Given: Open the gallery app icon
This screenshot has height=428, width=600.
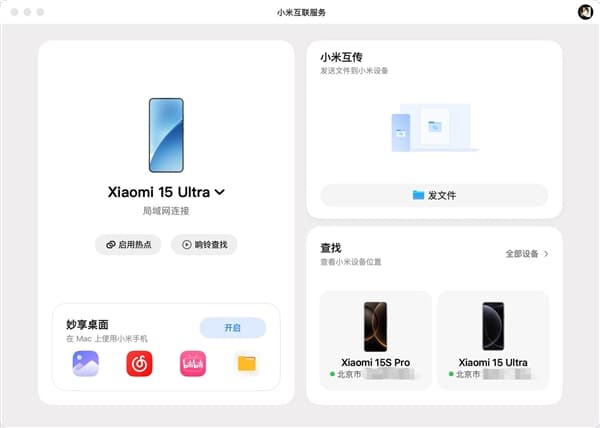Looking at the screenshot, I should [x=85, y=363].
